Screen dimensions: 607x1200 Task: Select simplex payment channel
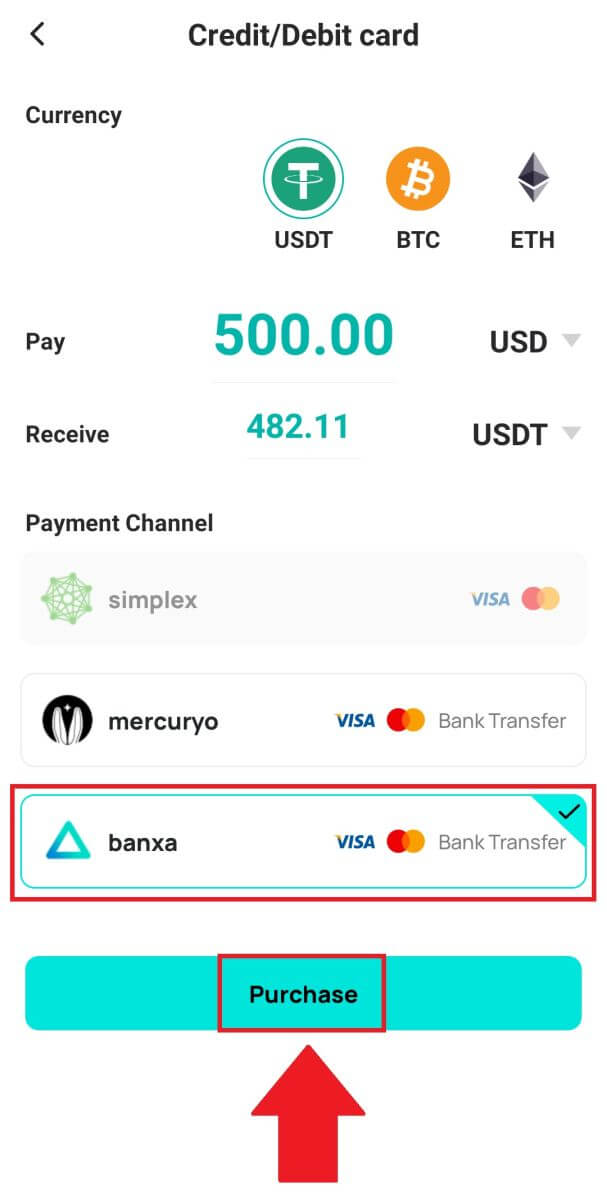[x=303, y=600]
